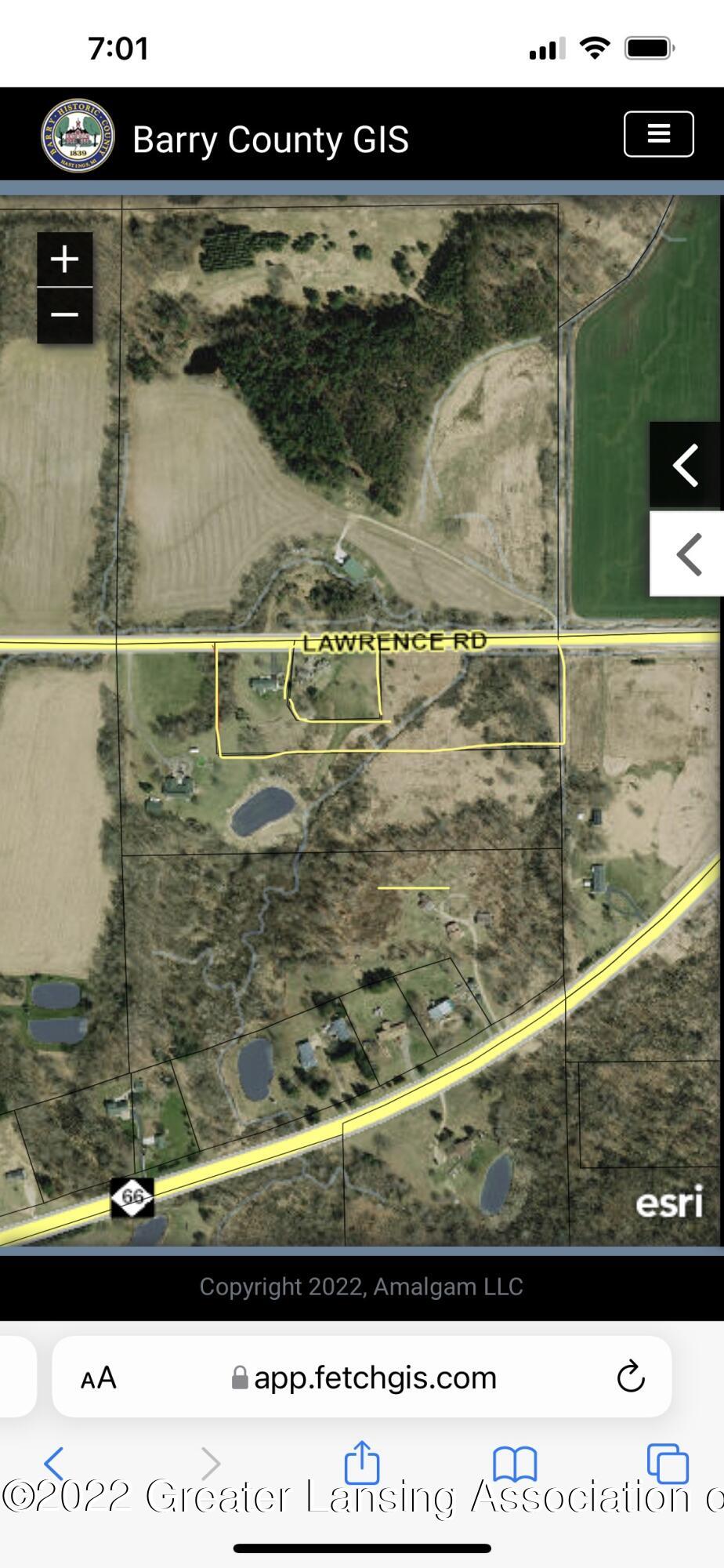This screenshot has width=724, height=1568.
Task: Open Safari bookmarks
Action: pyautogui.click(x=515, y=1464)
